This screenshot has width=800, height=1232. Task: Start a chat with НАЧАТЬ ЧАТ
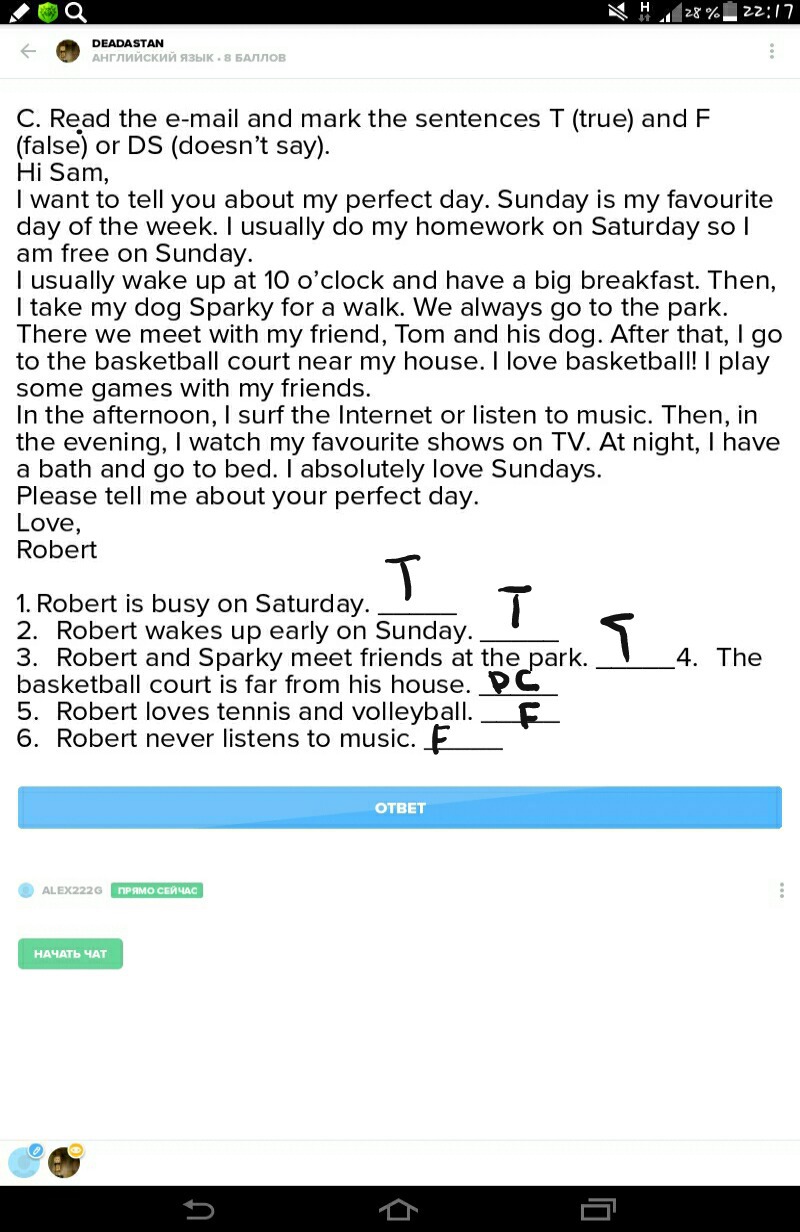pos(70,954)
